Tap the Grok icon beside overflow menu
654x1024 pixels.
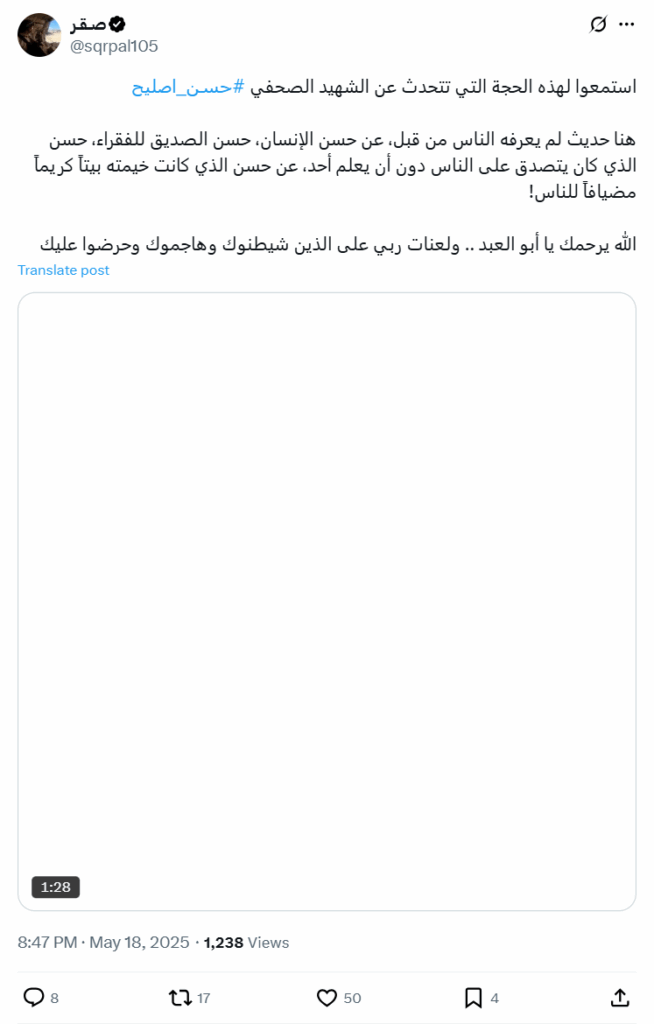(598, 24)
